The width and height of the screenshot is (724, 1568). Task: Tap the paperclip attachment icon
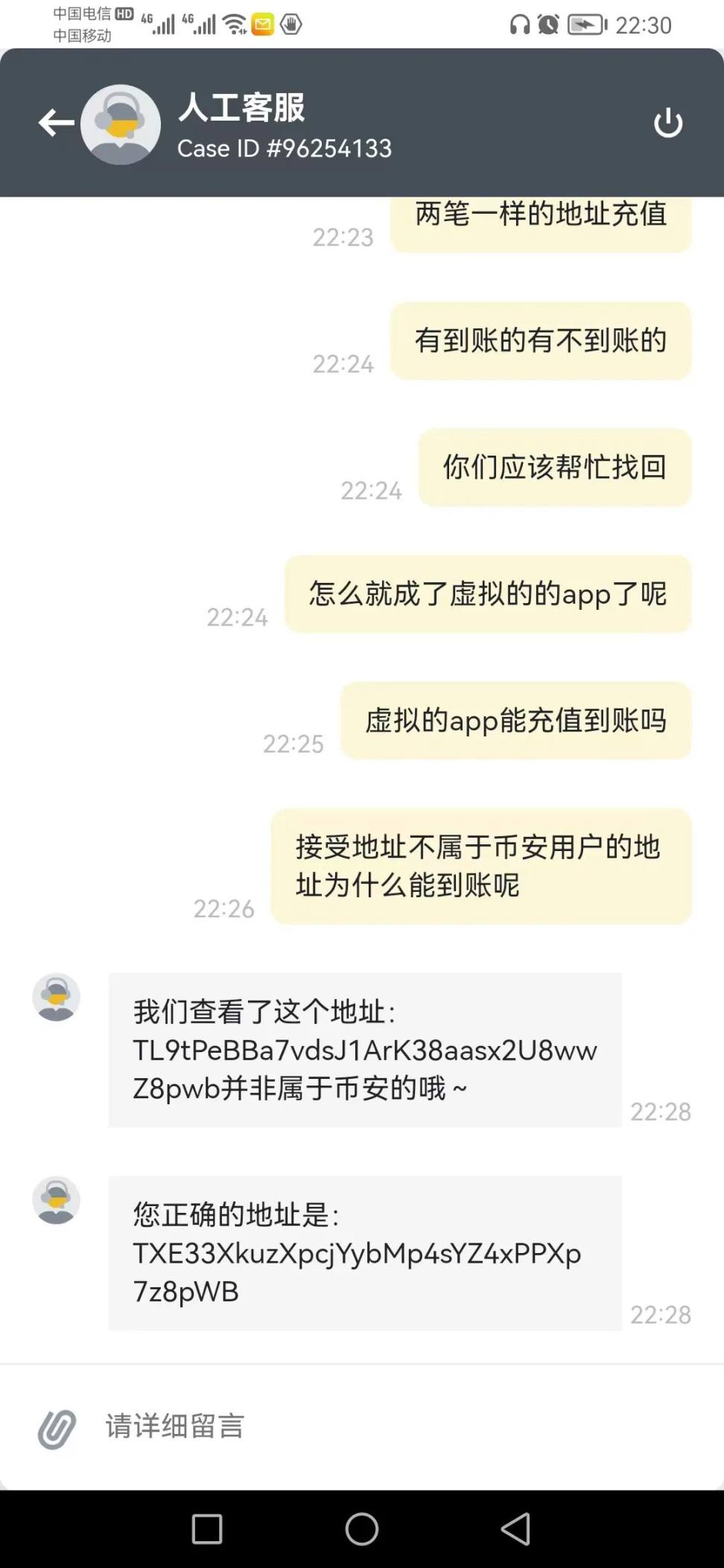[56, 1427]
